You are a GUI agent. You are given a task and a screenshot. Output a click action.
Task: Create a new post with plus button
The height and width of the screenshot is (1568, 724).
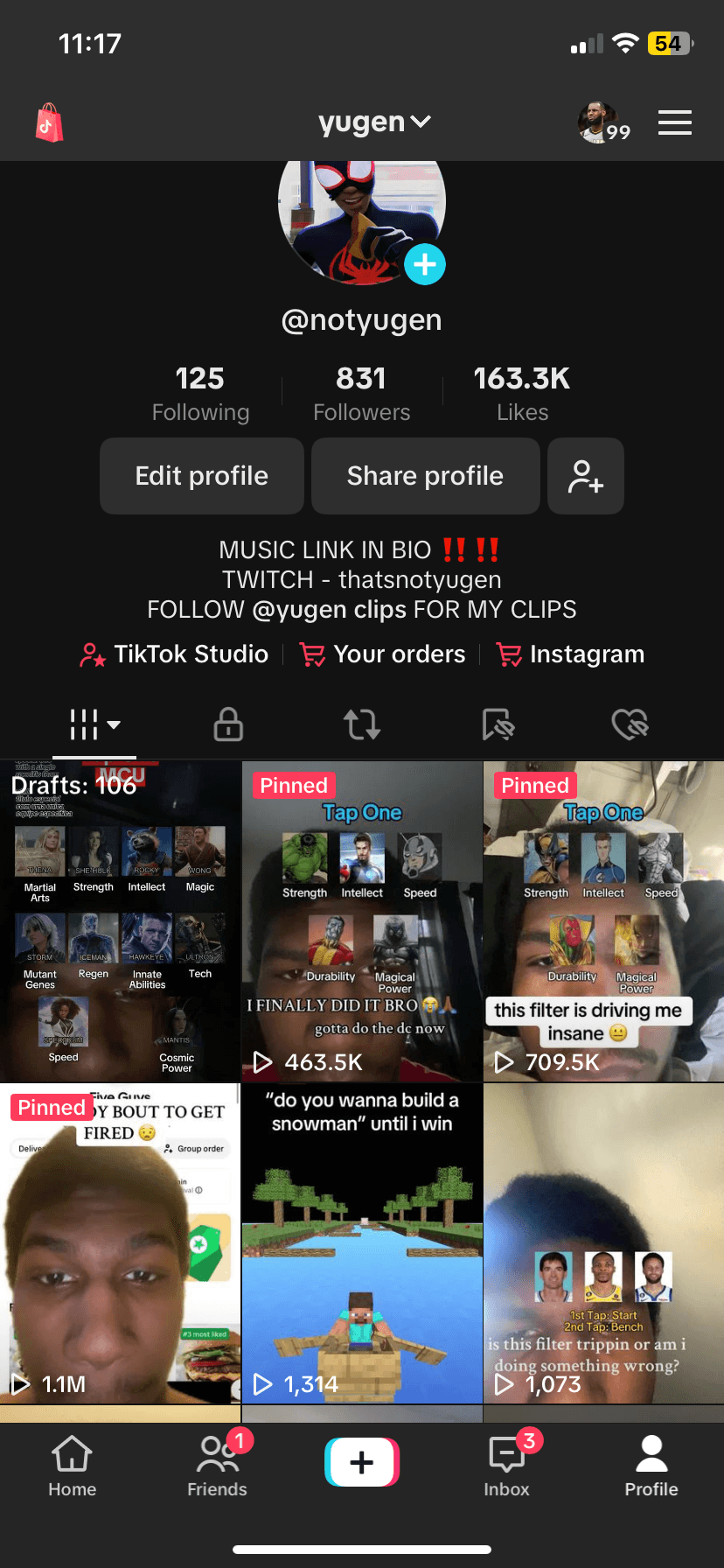362,1462
